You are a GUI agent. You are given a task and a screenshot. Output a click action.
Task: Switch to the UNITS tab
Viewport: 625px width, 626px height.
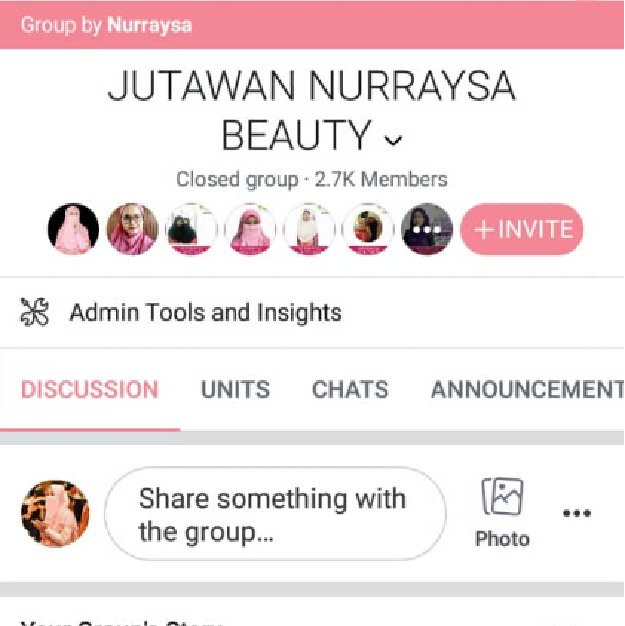[x=235, y=390]
